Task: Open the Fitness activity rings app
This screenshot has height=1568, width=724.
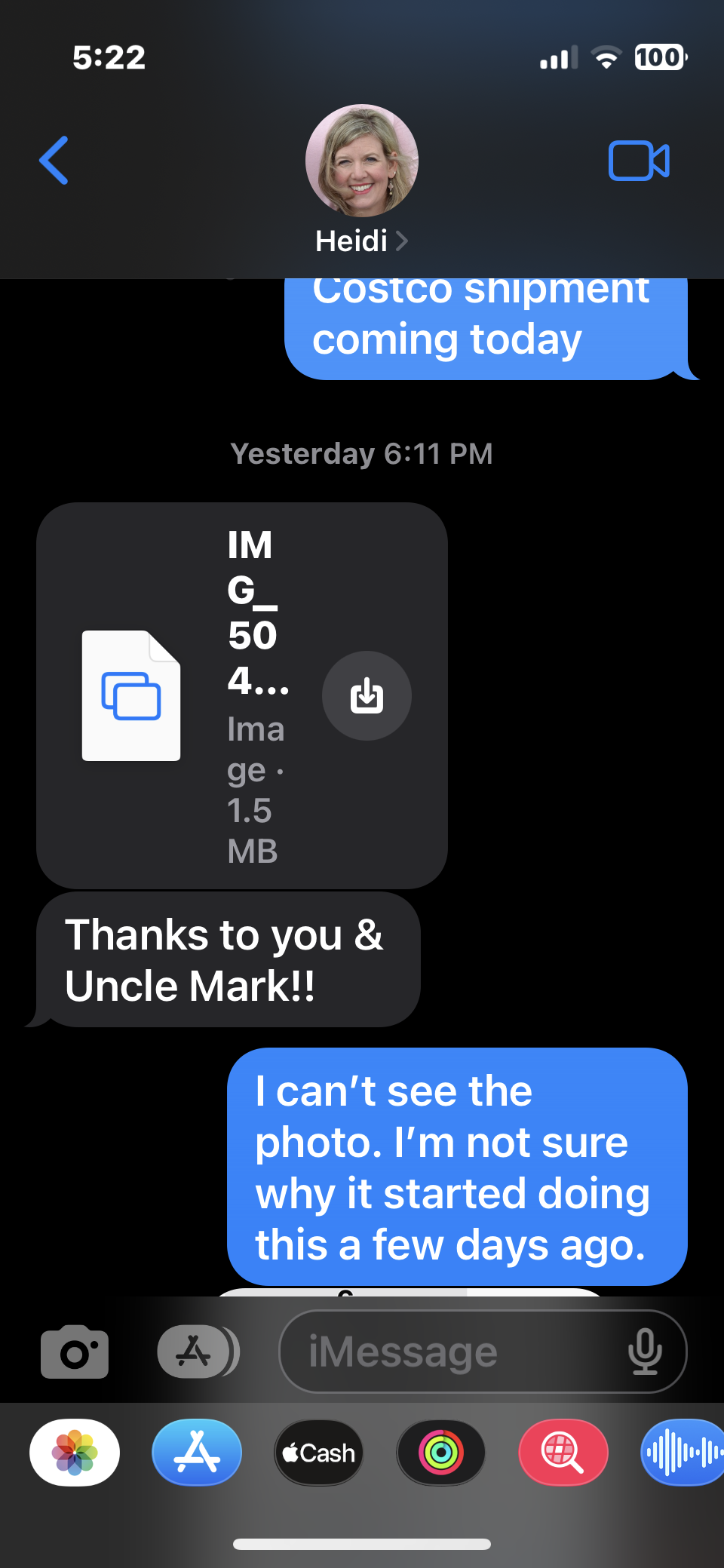Action: 441,1453
